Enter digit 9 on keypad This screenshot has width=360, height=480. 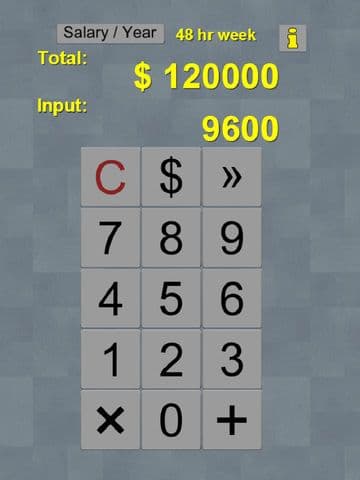(232, 237)
